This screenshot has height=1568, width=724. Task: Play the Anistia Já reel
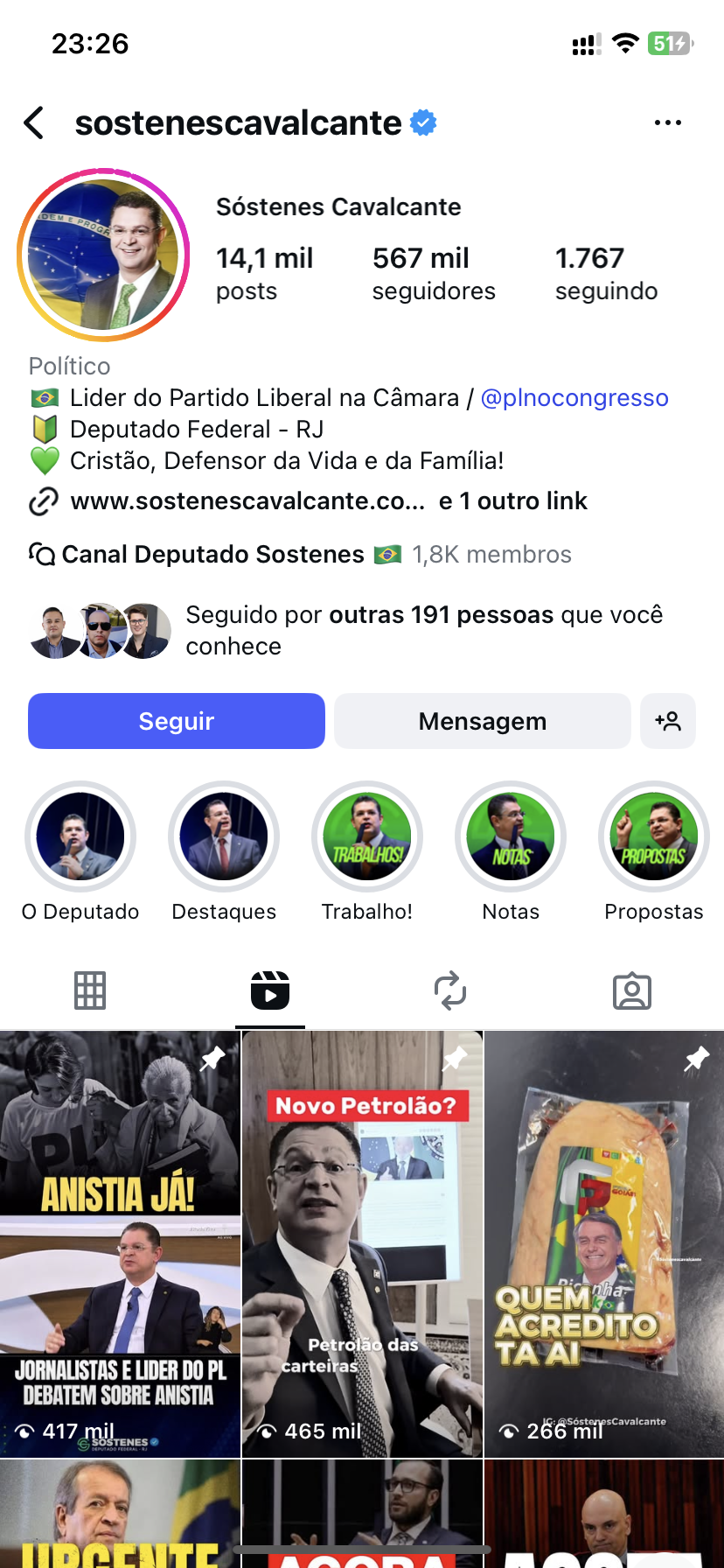(x=120, y=1242)
